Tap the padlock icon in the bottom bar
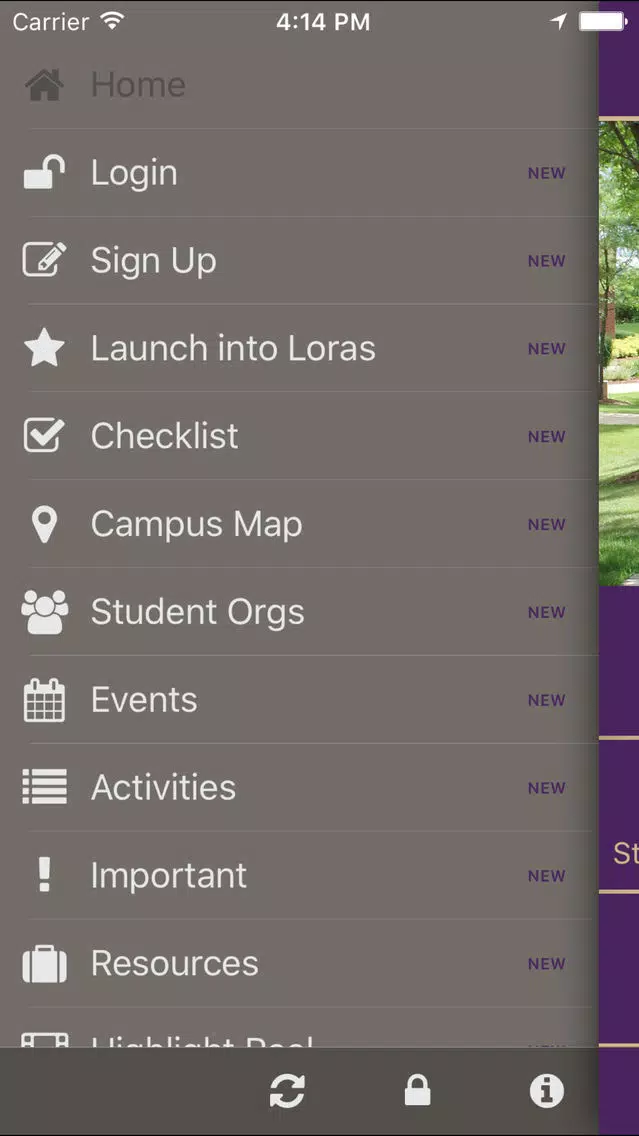639x1136 pixels. coord(417,1090)
